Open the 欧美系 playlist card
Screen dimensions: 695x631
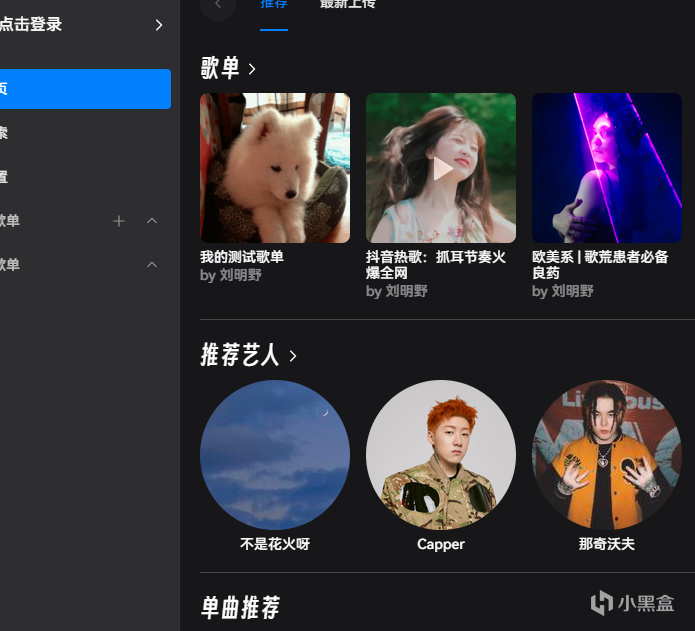click(606, 168)
